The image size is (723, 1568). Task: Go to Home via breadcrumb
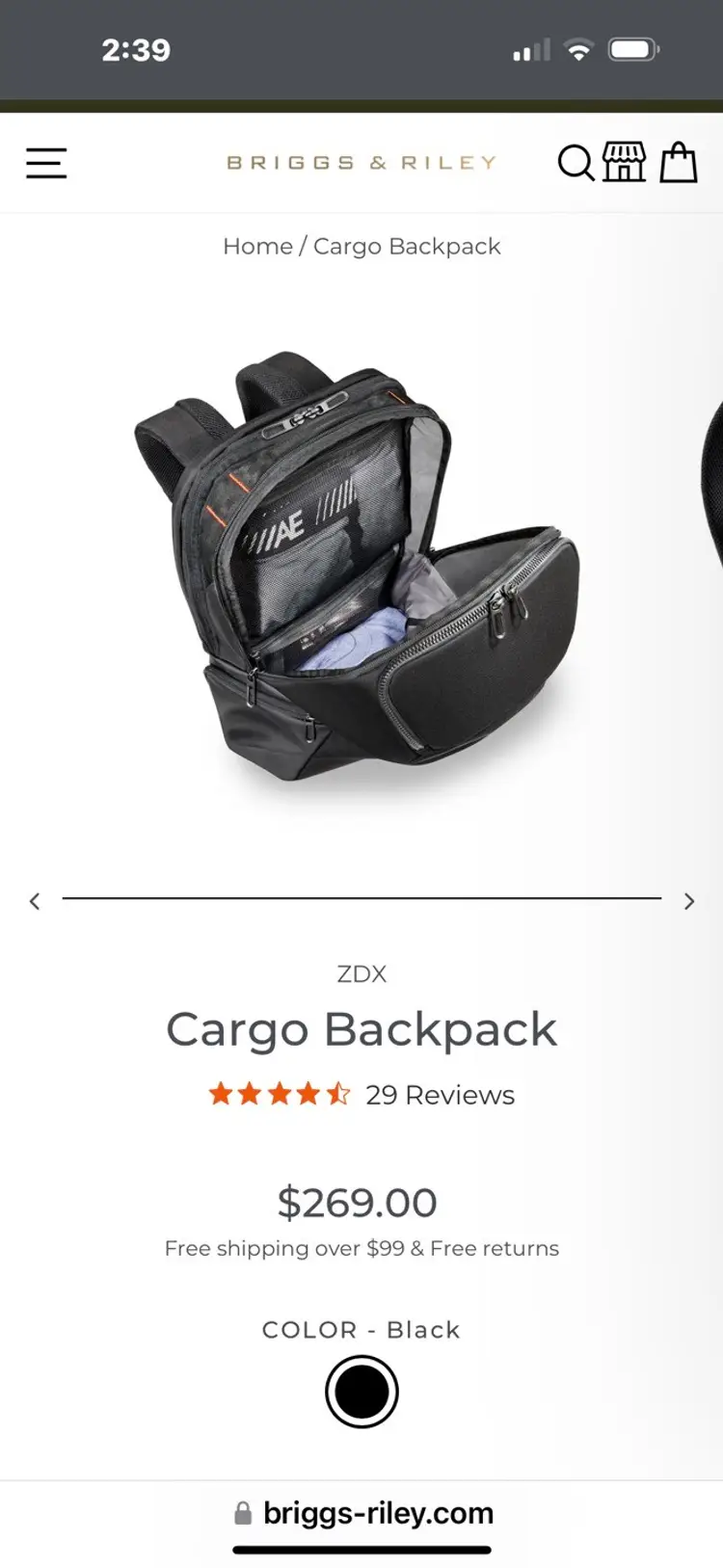257,247
